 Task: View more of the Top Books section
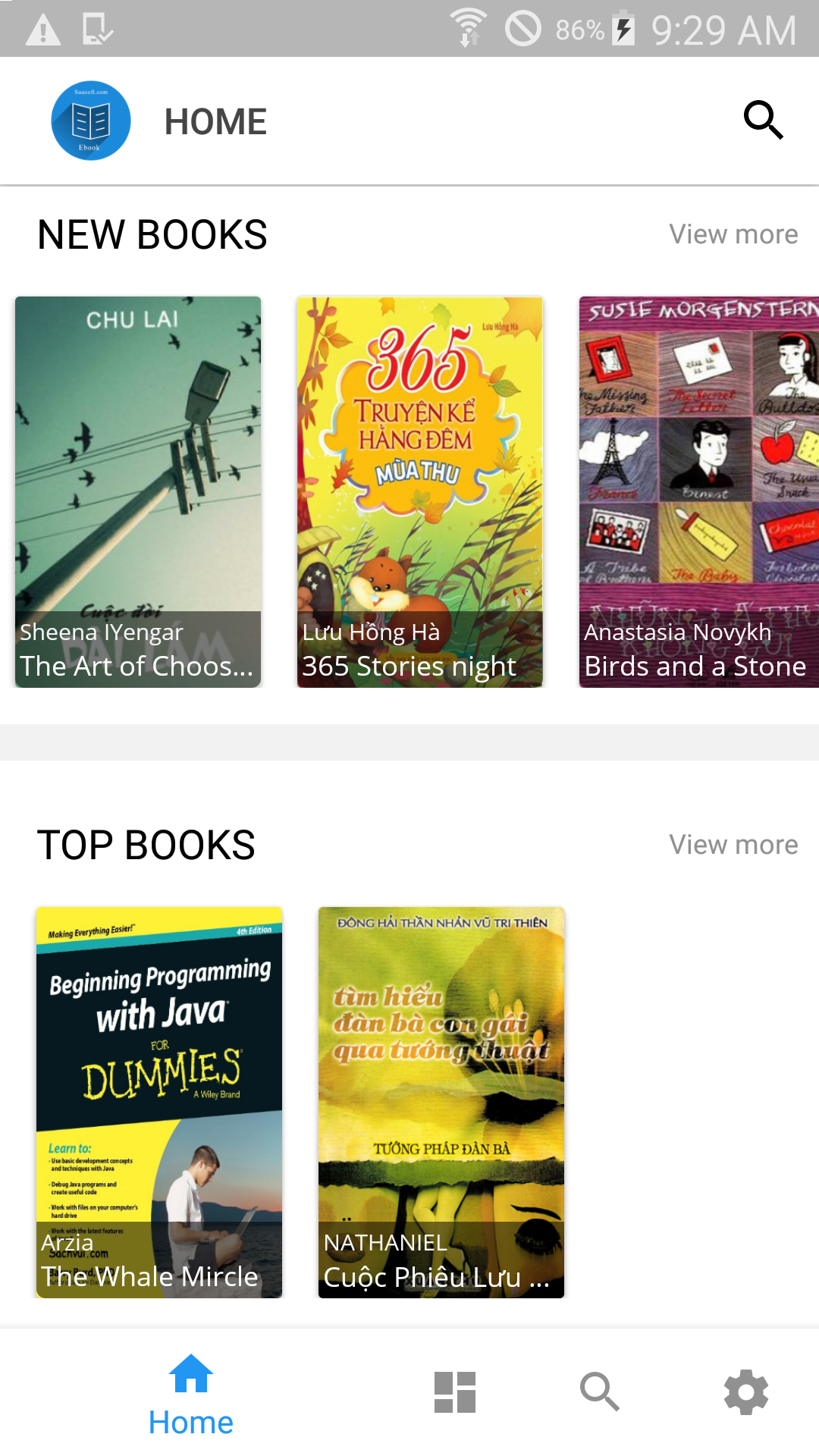point(733,845)
